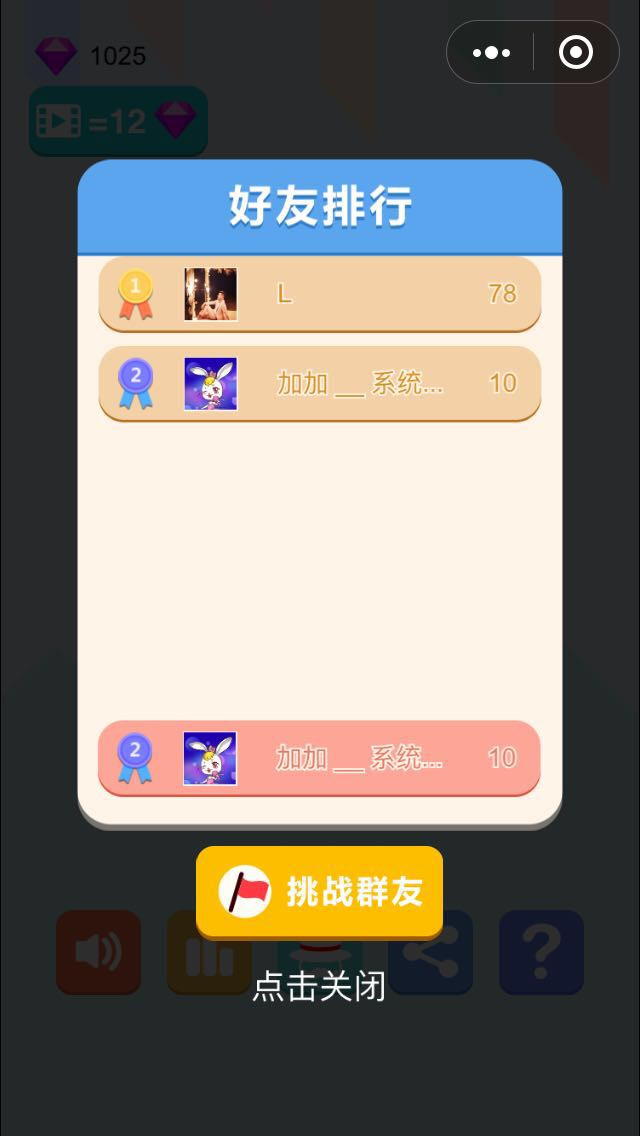Screen dimensions: 640x1136
Task: Open the mini program more options menu
Action: click(x=491, y=53)
